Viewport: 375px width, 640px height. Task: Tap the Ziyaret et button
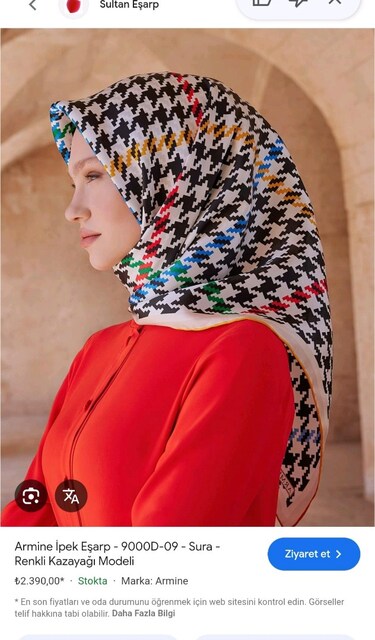coord(314,554)
